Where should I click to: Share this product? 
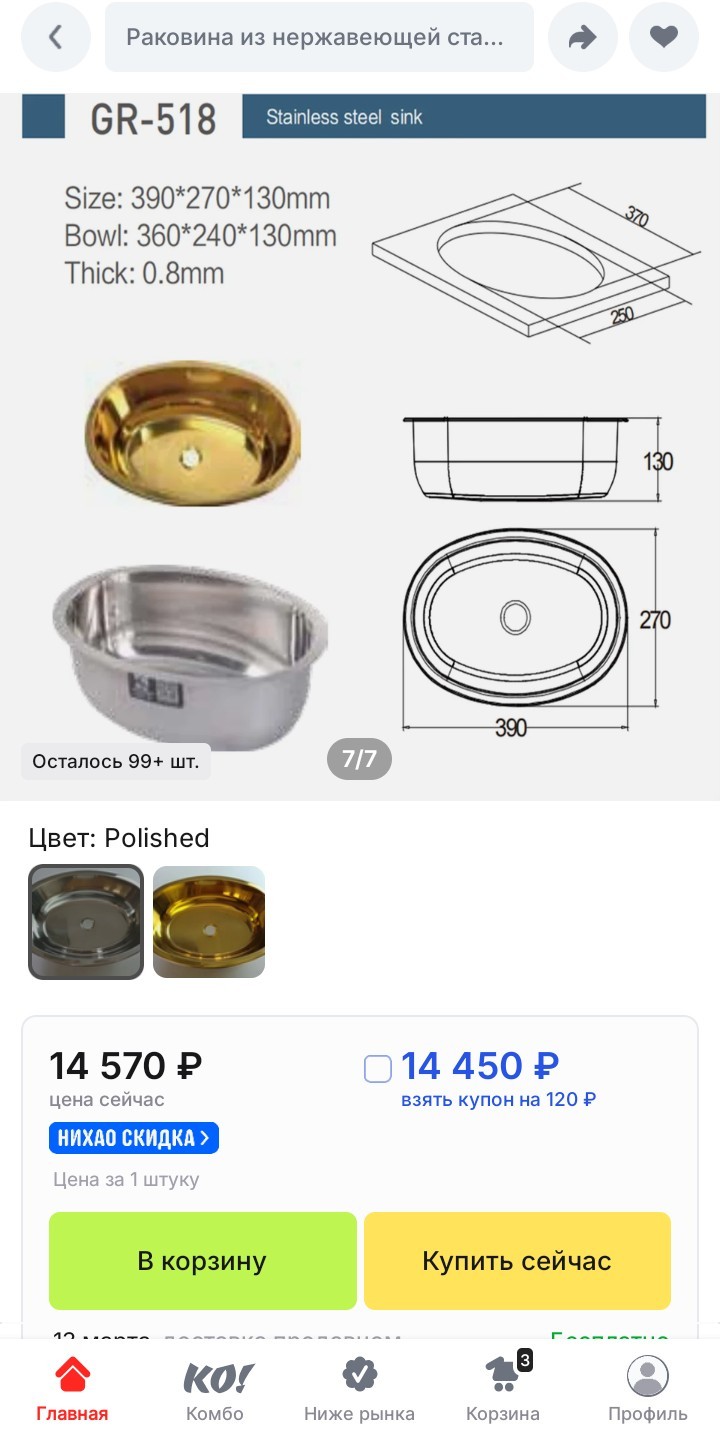coord(583,37)
